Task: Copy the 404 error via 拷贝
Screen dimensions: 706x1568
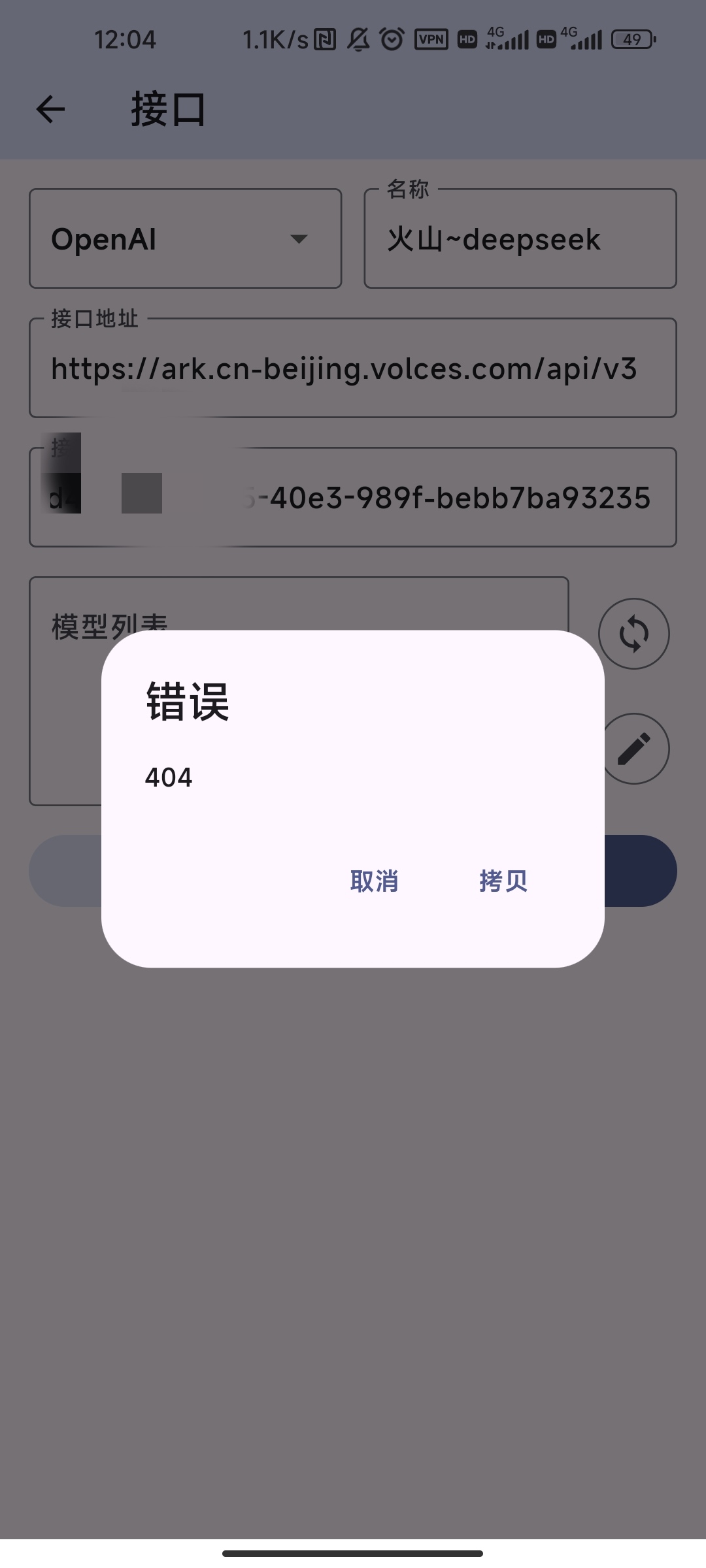Action: click(503, 881)
